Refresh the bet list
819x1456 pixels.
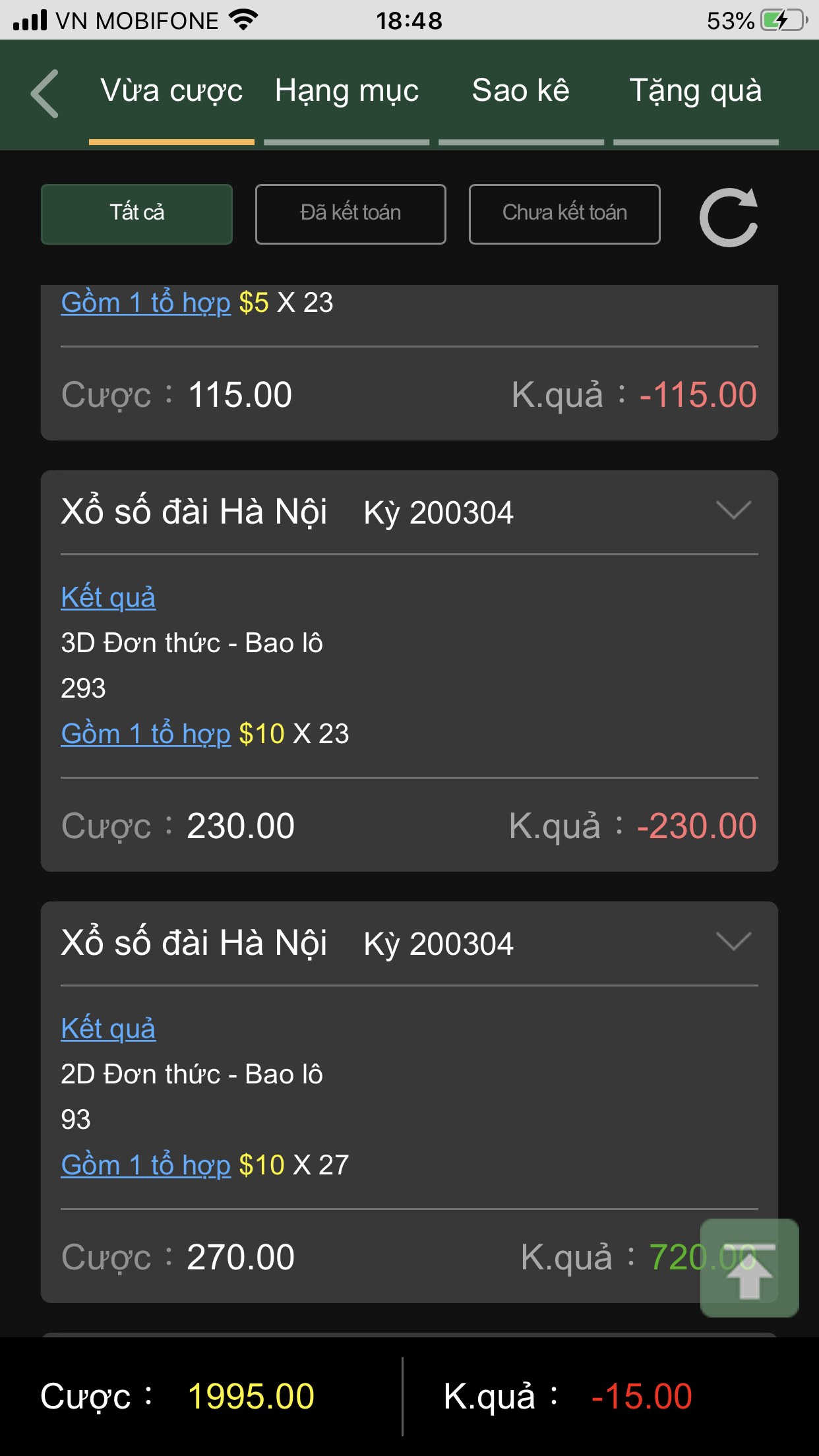729,217
